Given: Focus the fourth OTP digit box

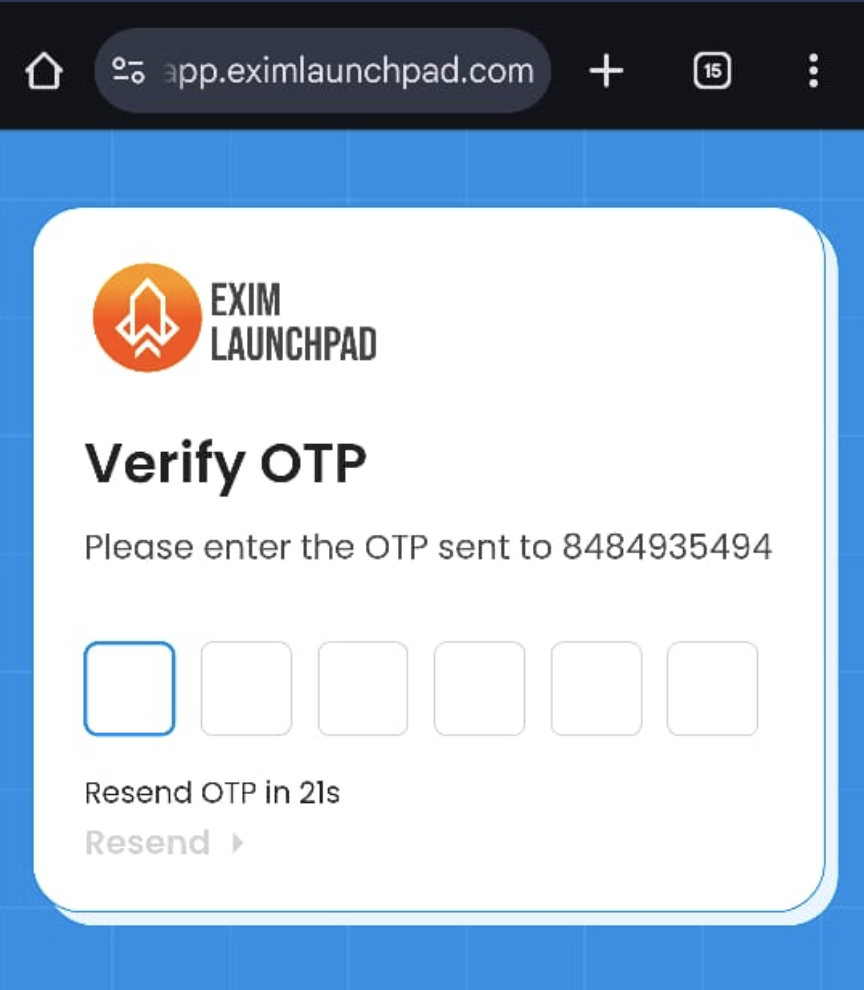Looking at the screenshot, I should pos(479,689).
